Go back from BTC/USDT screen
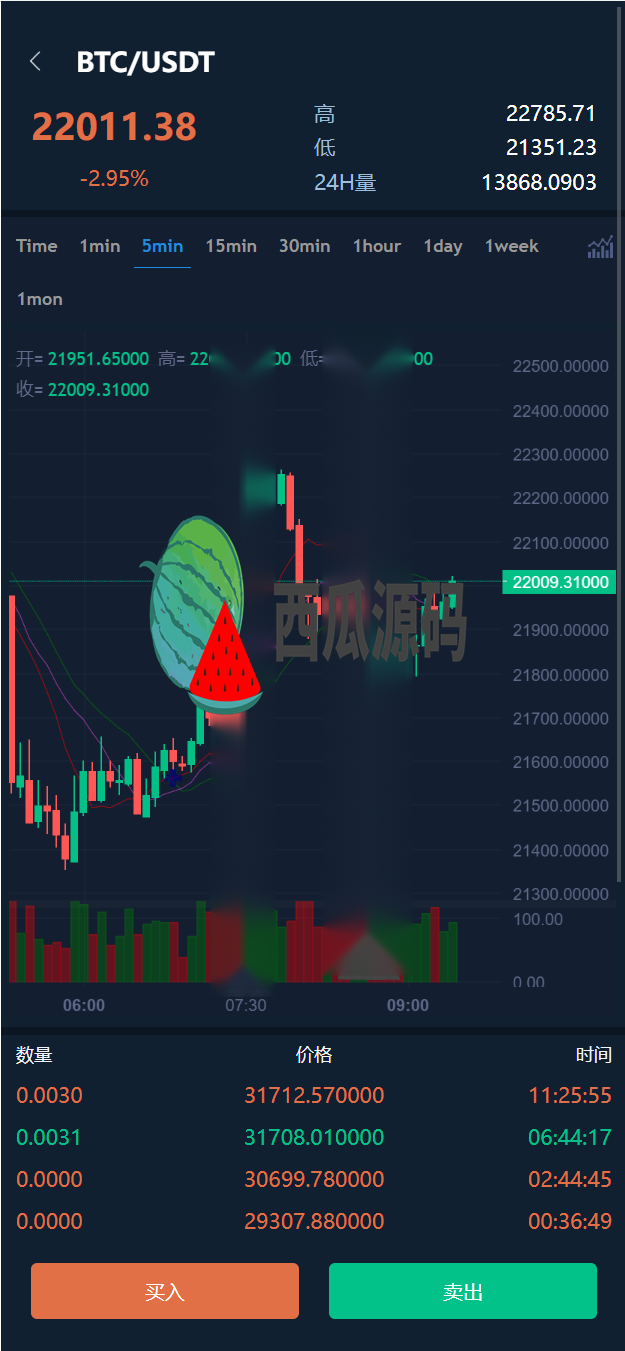625x1351 pixels. (35, 62)
